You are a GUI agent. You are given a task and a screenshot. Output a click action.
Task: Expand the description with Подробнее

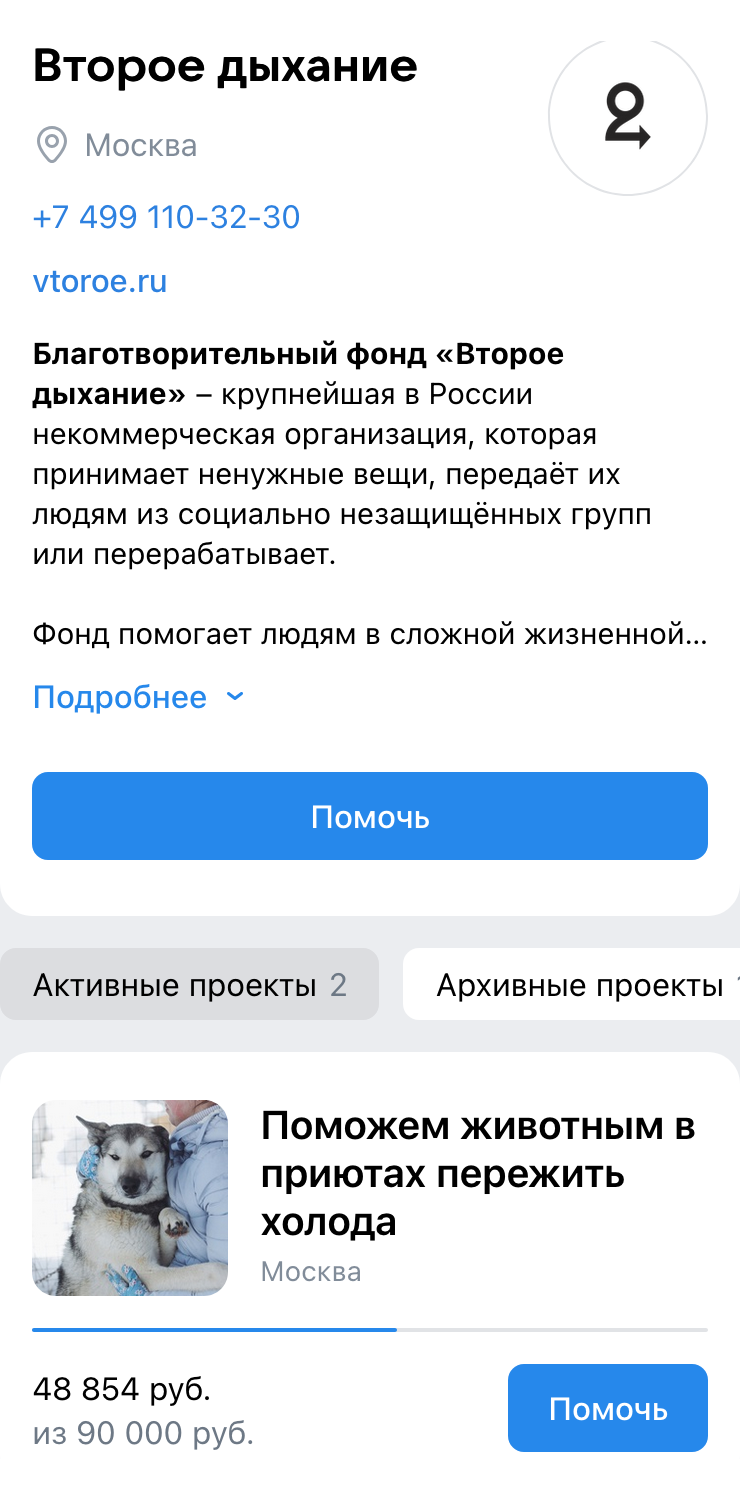(138, 697)
